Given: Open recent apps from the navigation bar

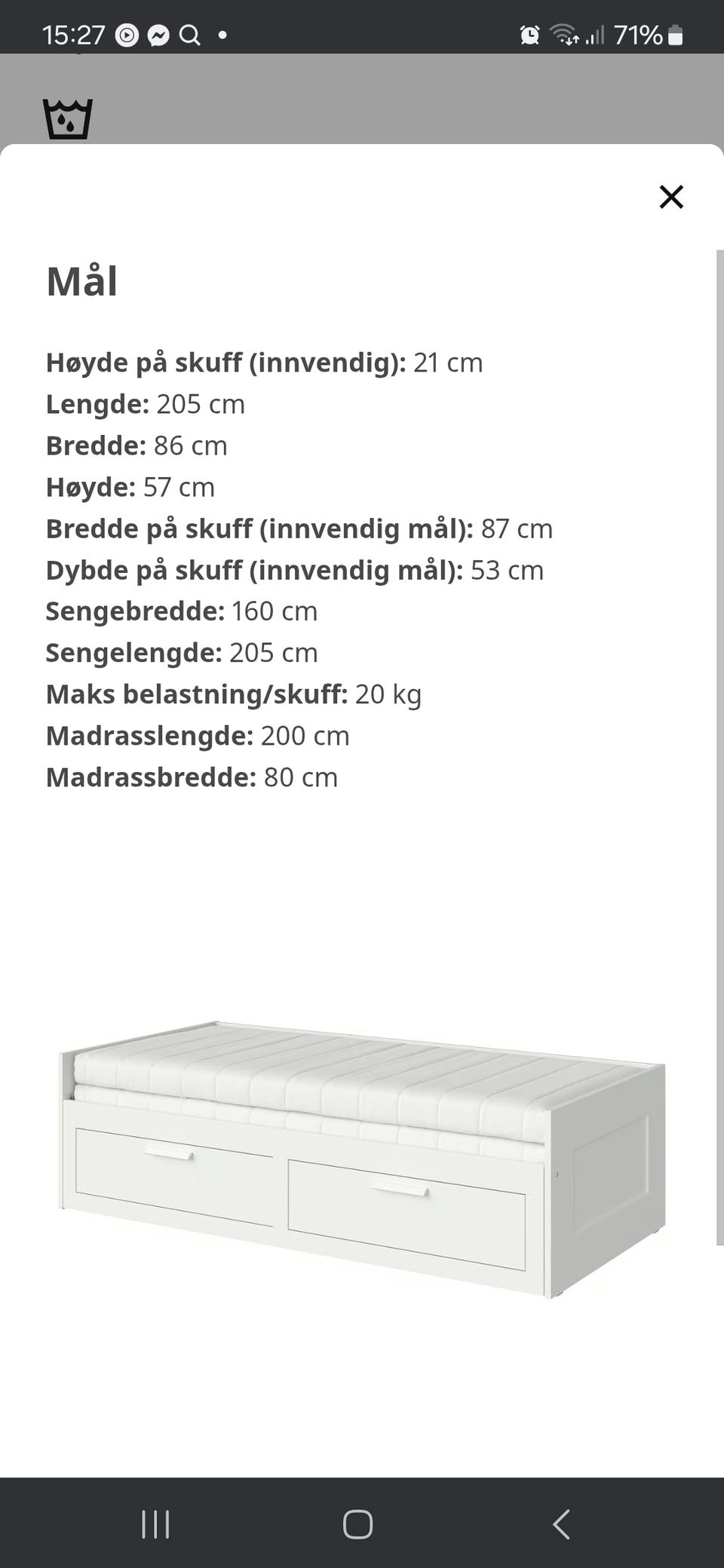Looking at the screenshot, I should click(155, 1524).
